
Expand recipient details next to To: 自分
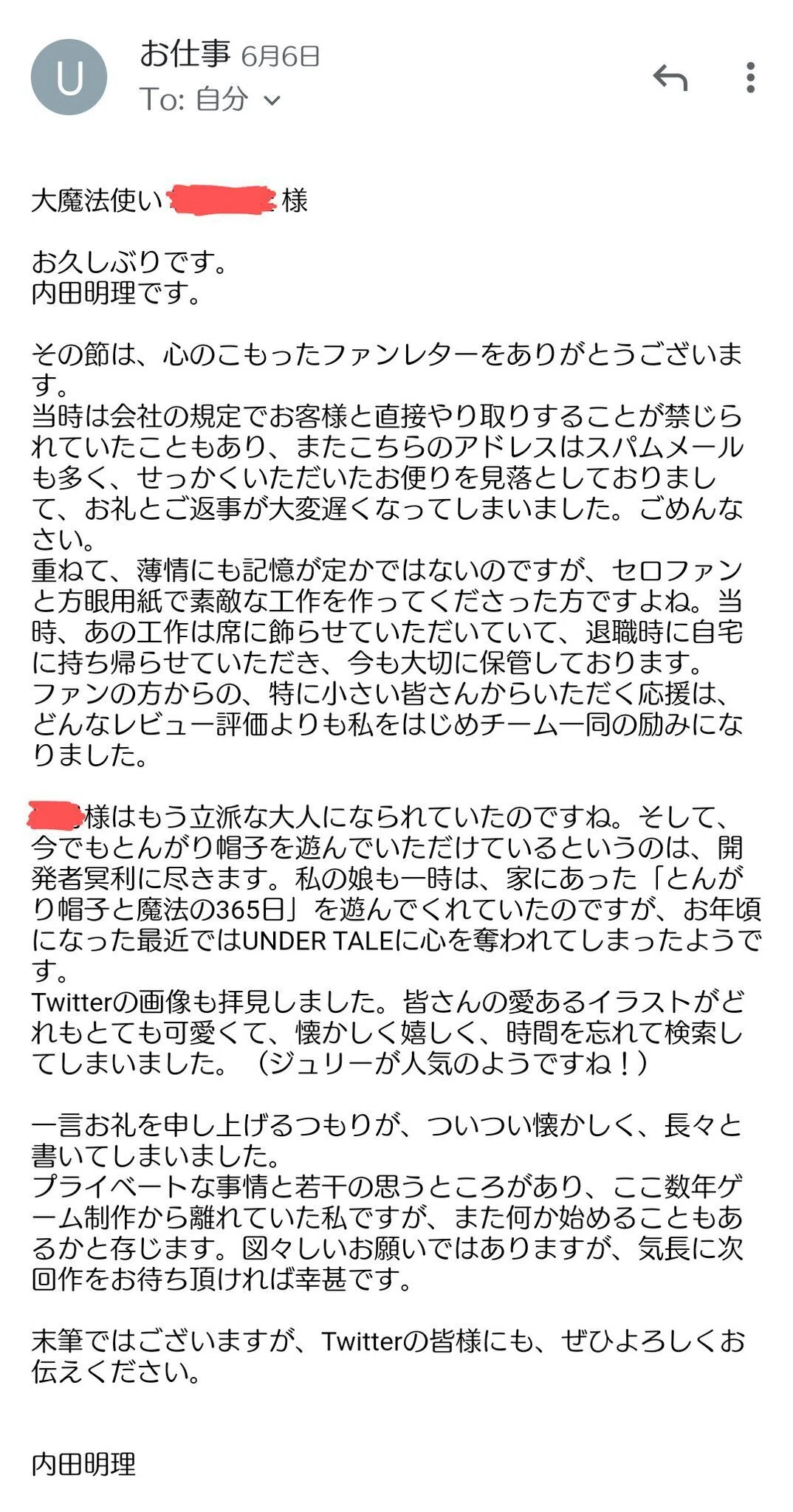(272, 100)
